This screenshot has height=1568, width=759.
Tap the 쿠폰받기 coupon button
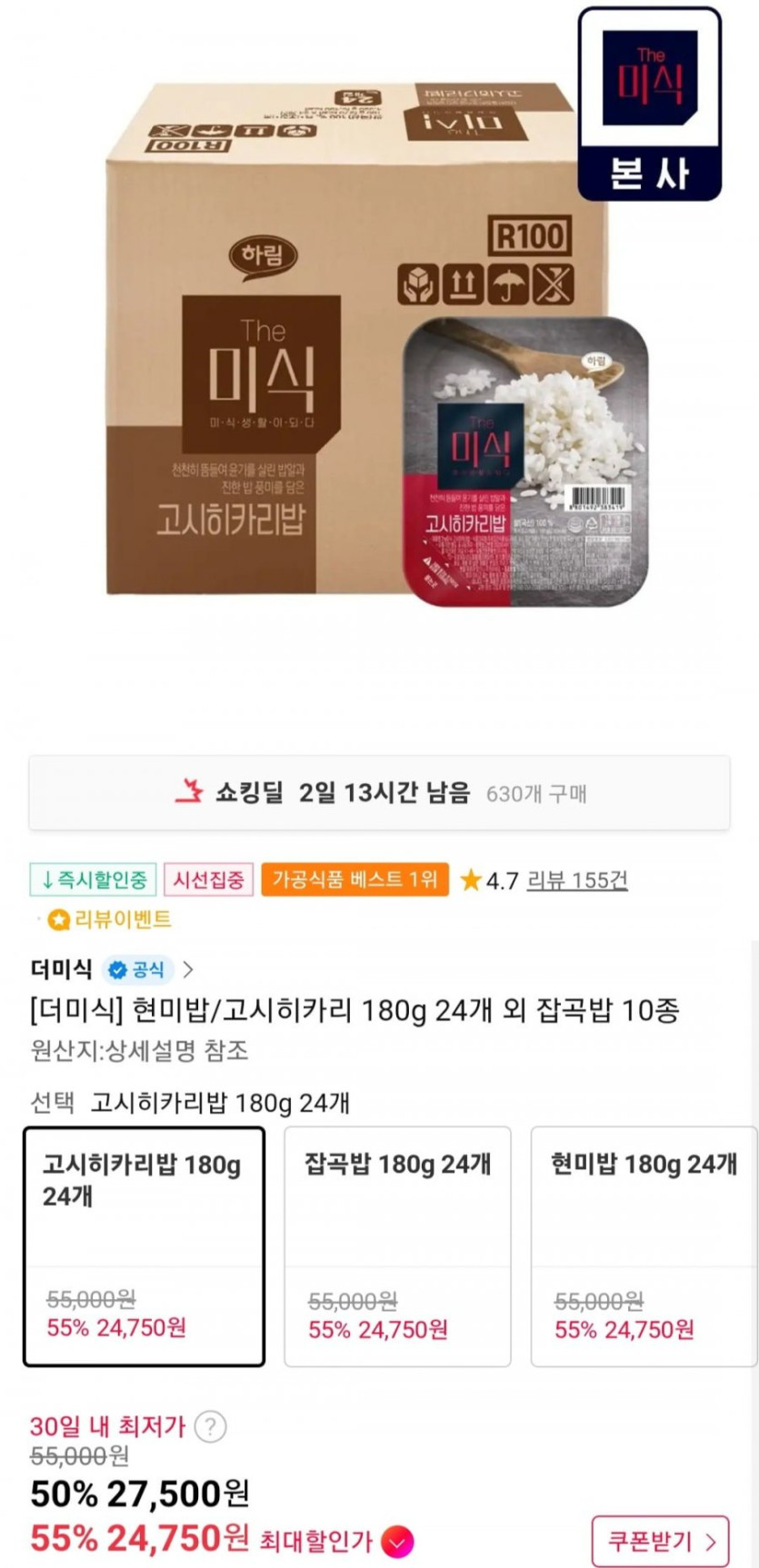(659, 1541)
